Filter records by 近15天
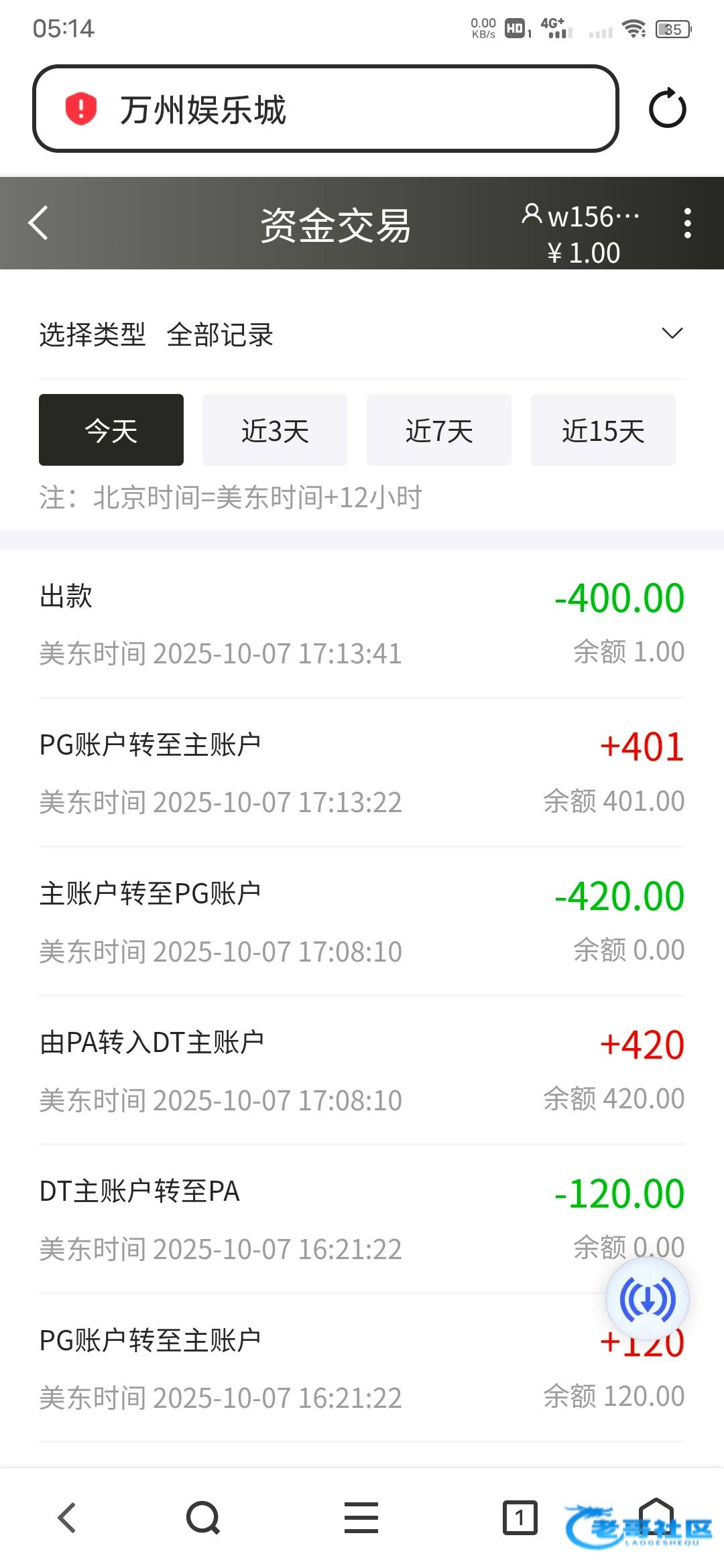The height and width of the screenshot is (1568, 724). (603, 430)
